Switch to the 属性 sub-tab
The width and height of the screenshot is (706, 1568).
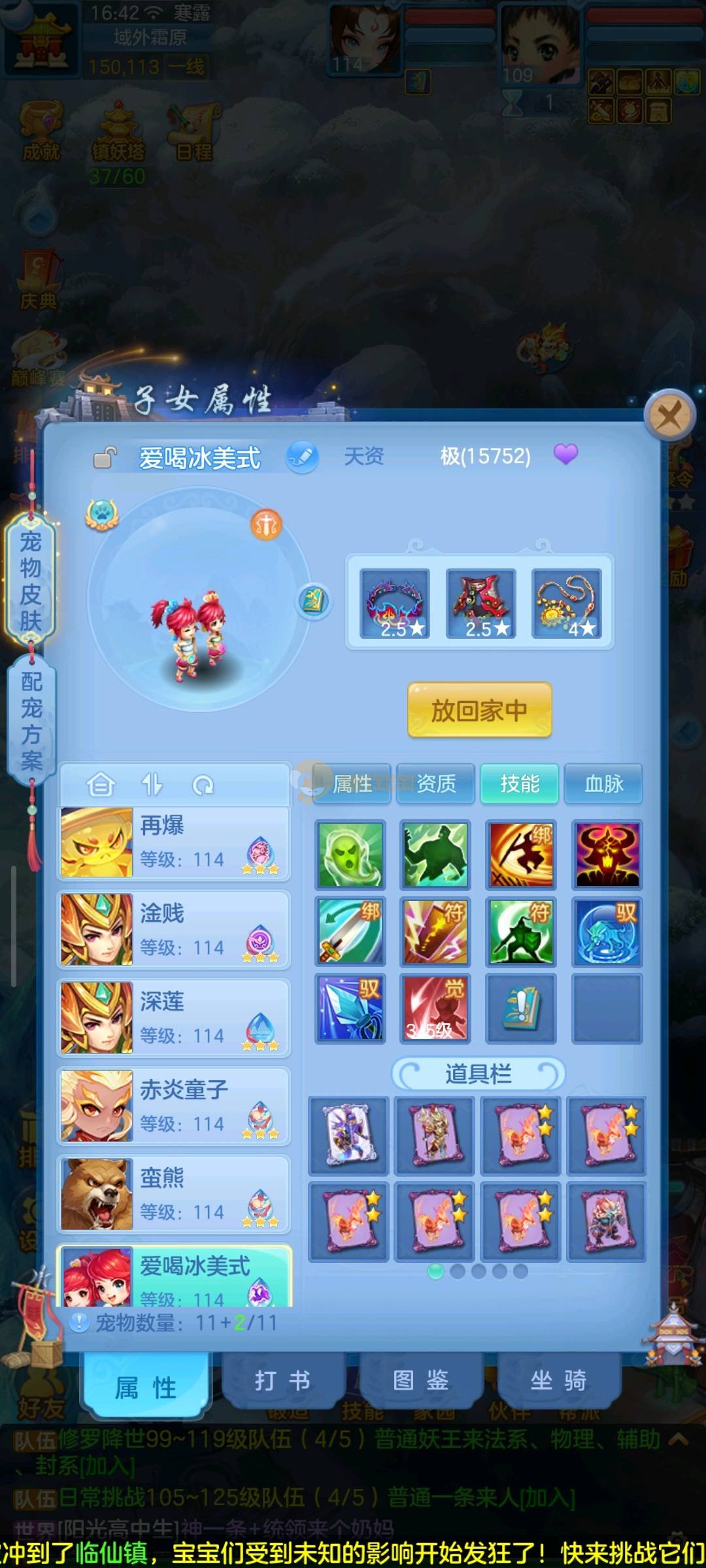(352, 783)
